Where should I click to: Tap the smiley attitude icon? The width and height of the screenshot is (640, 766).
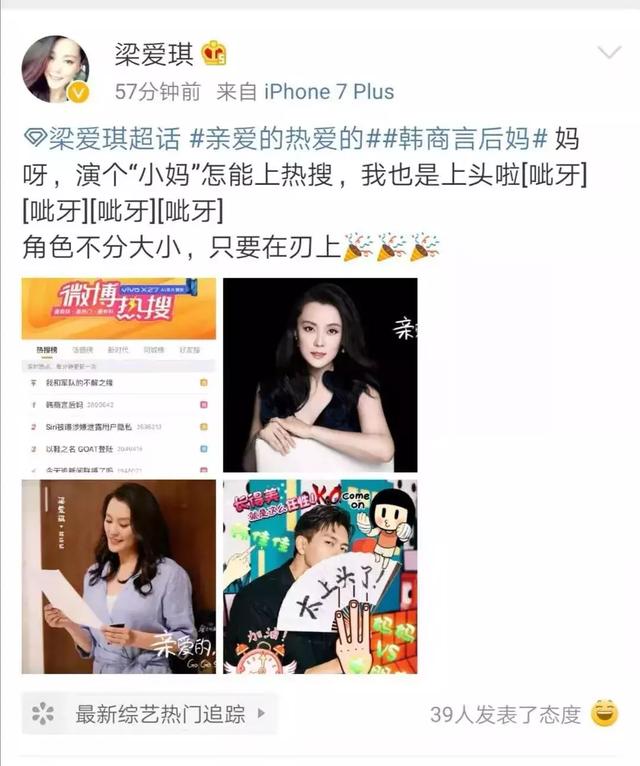click(604, 714)
